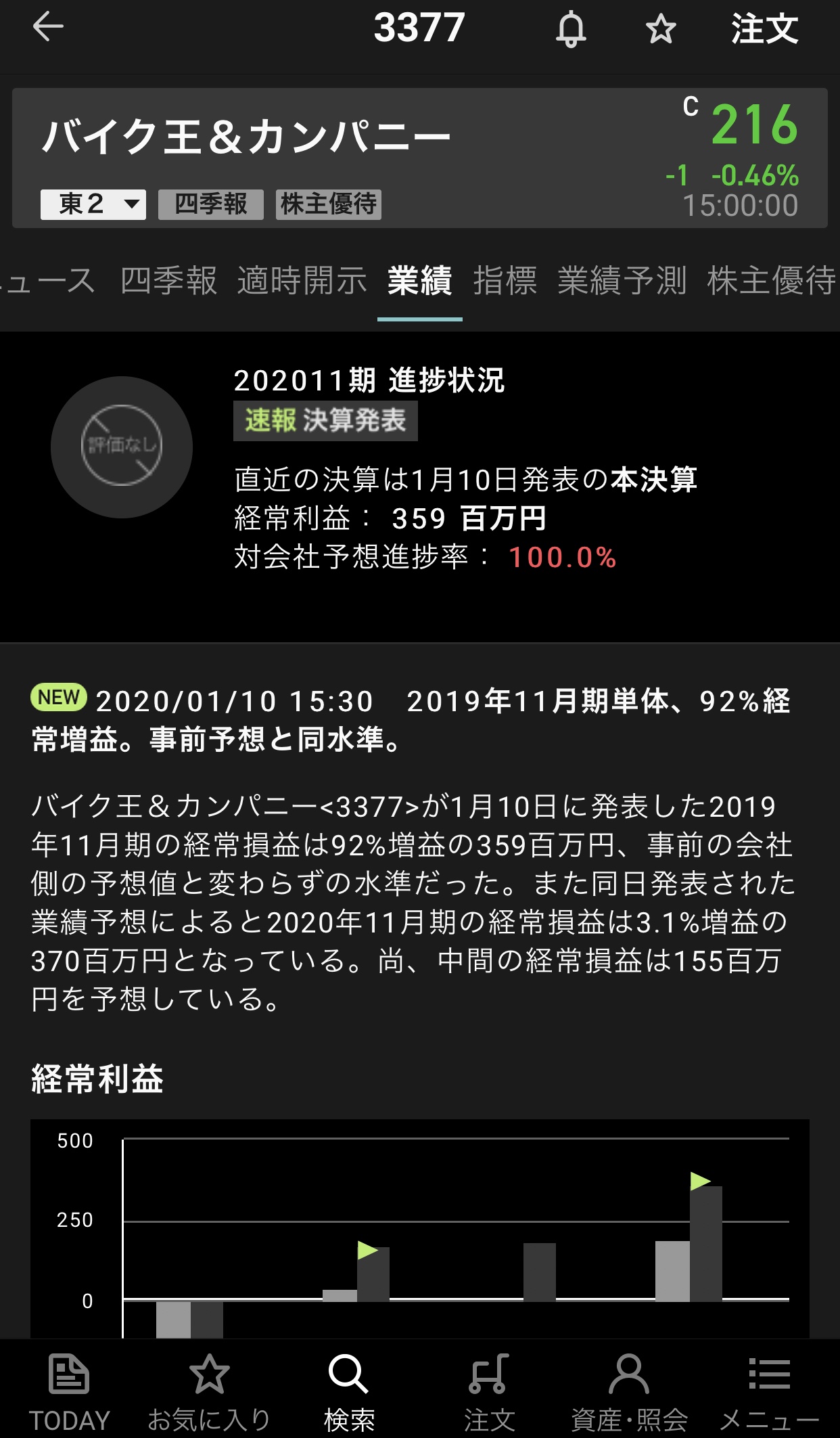
Task: Select 検索 in the bottom navigation
Action: click(x=349, y=1391)
